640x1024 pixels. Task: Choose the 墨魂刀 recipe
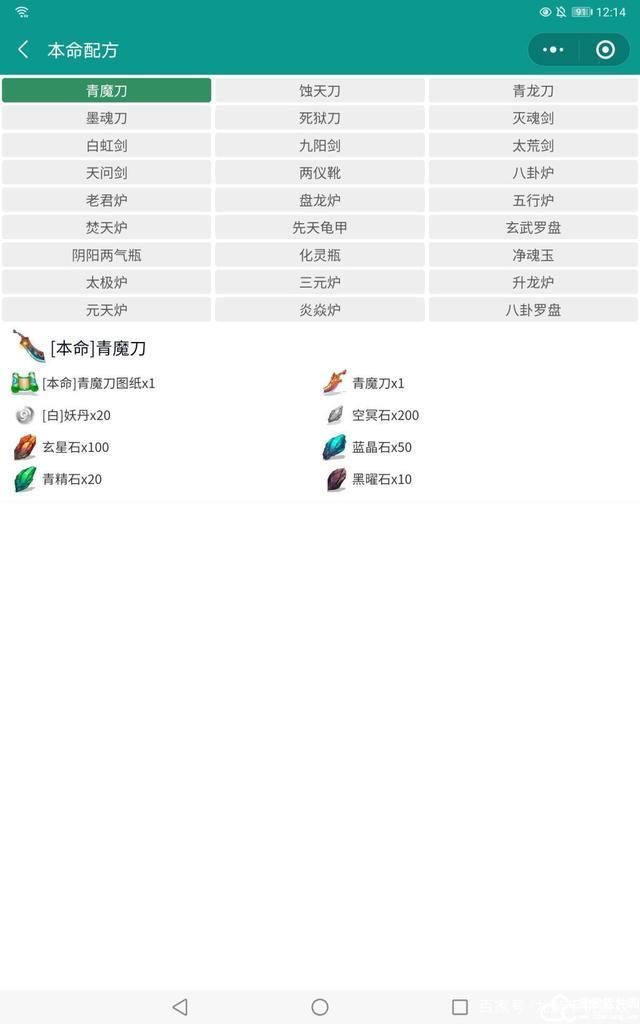(x=106, y=118)
